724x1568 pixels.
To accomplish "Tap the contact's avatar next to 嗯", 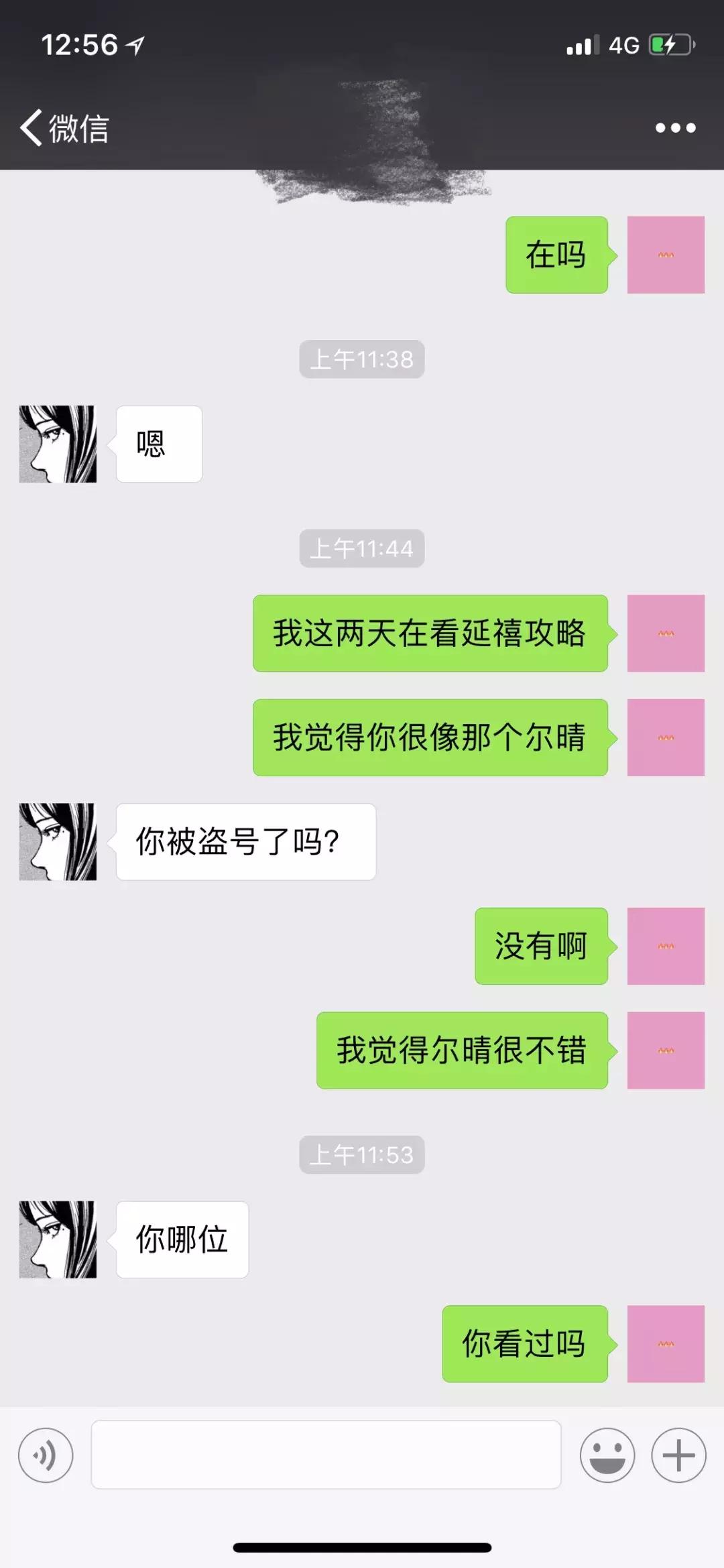I will (x=57, y=444).
